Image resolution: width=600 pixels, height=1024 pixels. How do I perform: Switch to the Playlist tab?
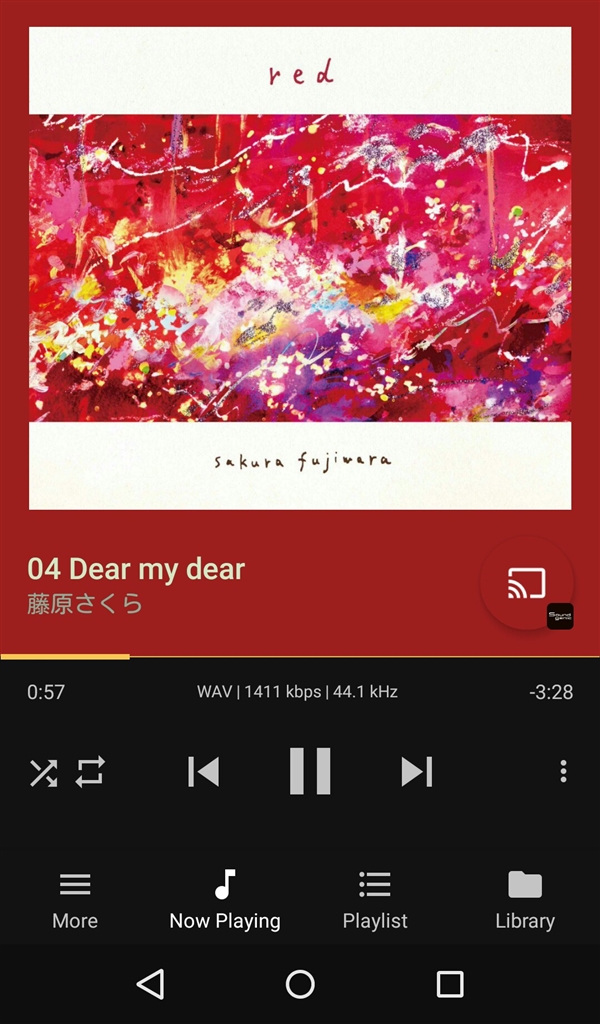click(x=375, y=900)
